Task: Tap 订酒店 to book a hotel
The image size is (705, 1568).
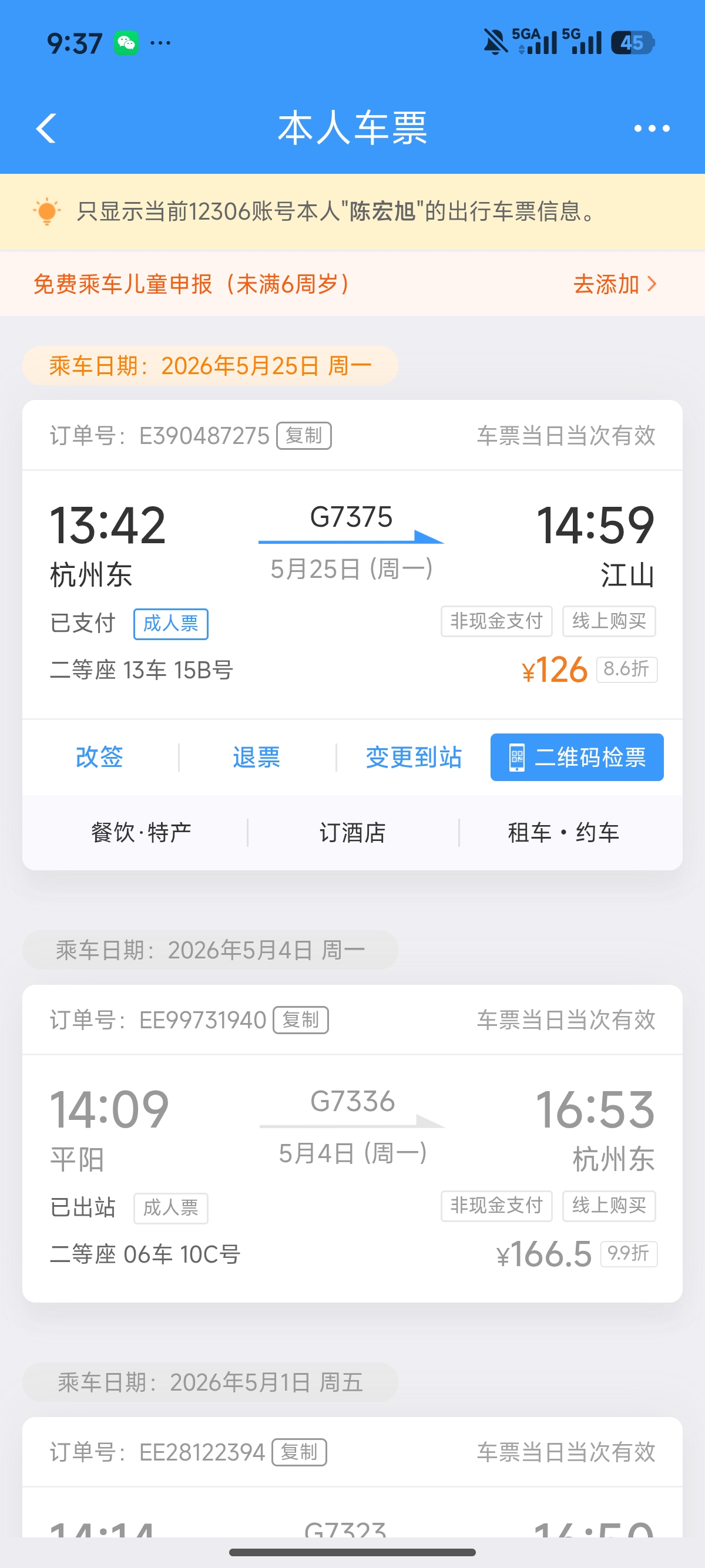Action: point(352,832)
